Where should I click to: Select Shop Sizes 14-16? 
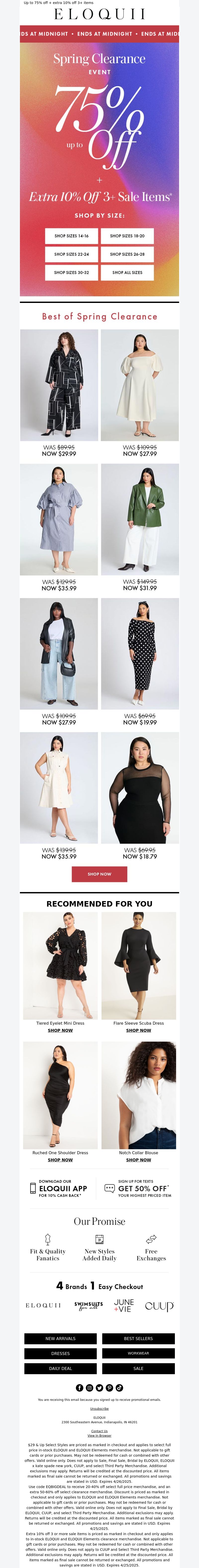point(71,236)
